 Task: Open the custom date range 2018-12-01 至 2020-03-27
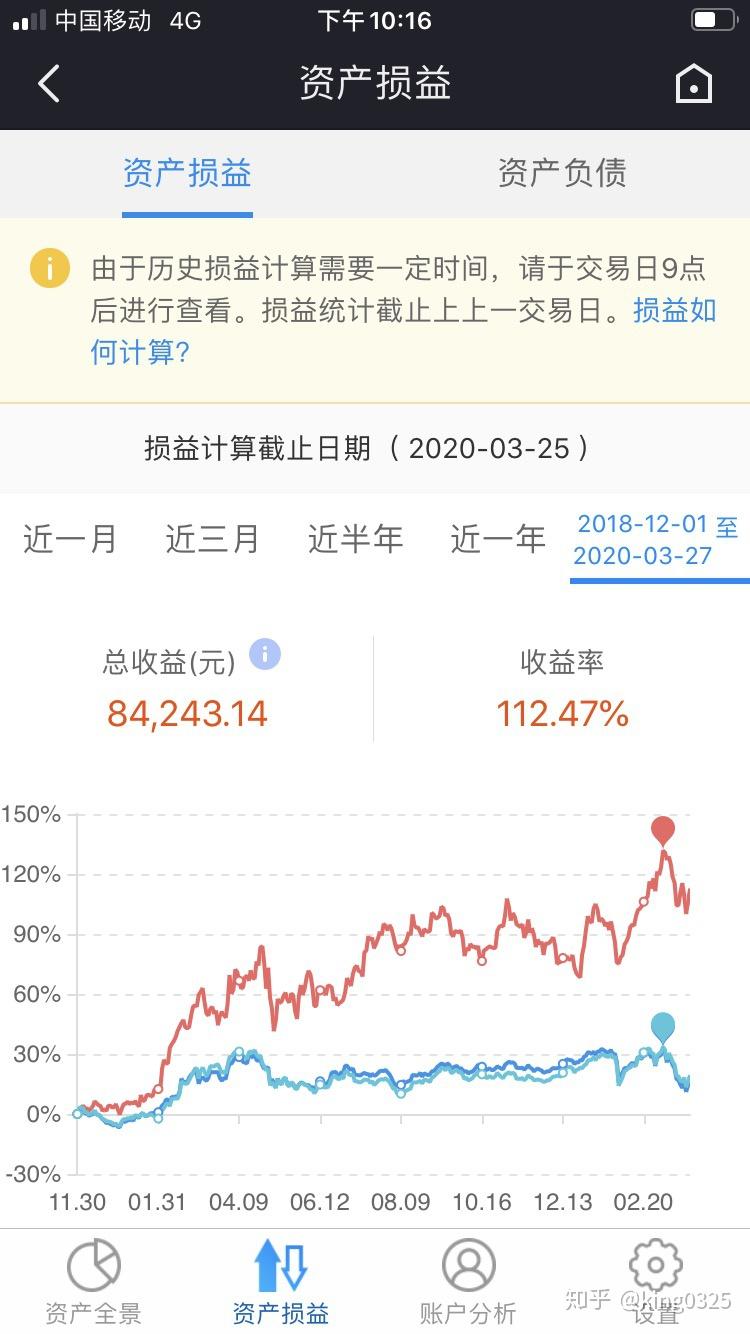(656, 540)
